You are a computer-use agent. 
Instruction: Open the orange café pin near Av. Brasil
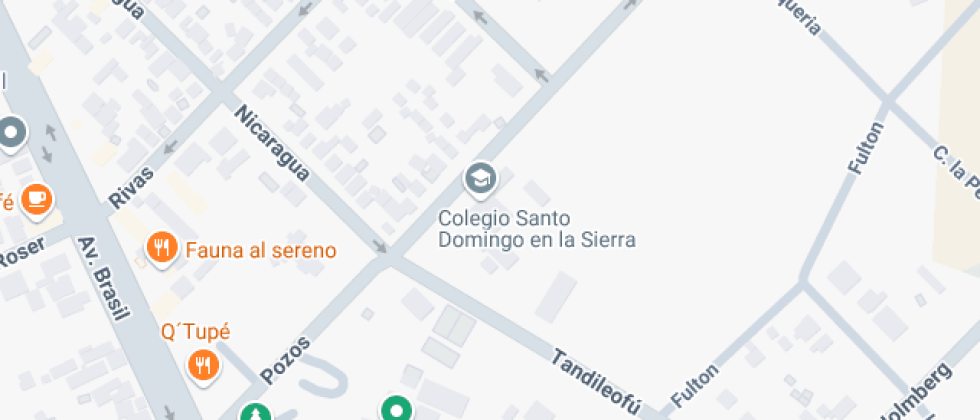37,198
